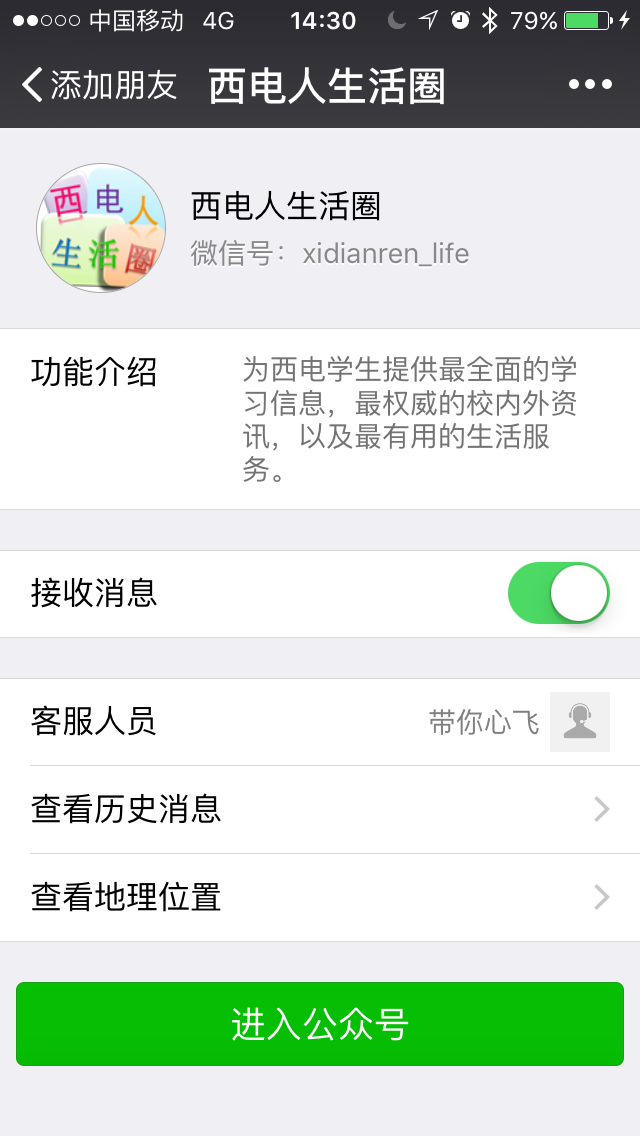View the 西电人生活圈 profile picture
Screen dimensions: 640x1136
pyautogui.click(x=101, y=228)
